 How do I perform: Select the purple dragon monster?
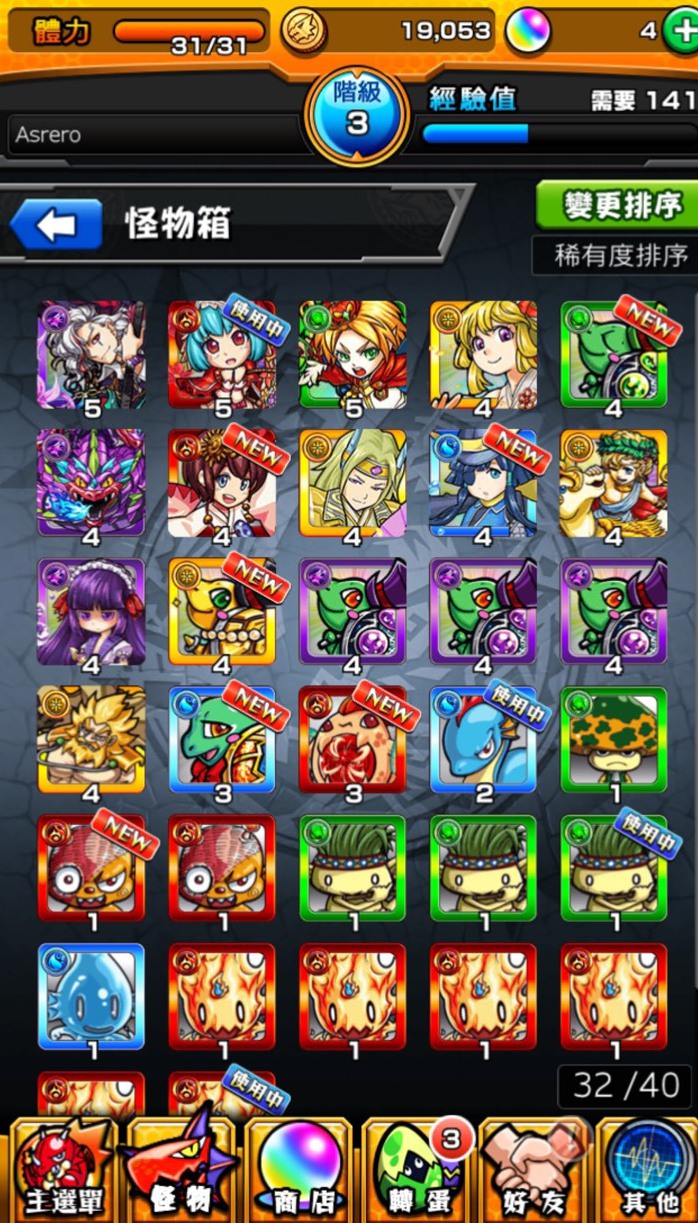91,482
